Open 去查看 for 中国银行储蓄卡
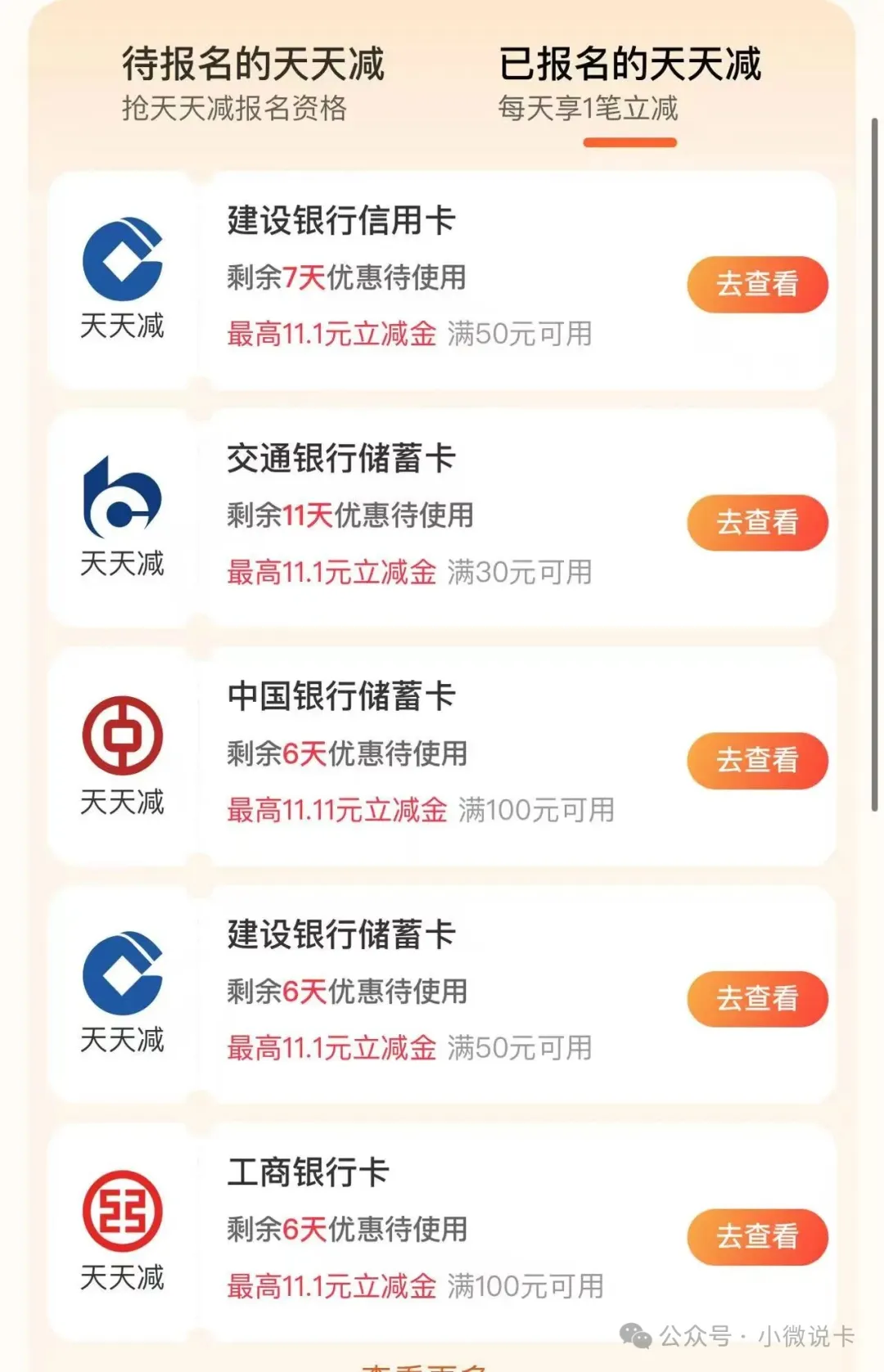Viewport: 884px width, 1372px height. (757, 760)
